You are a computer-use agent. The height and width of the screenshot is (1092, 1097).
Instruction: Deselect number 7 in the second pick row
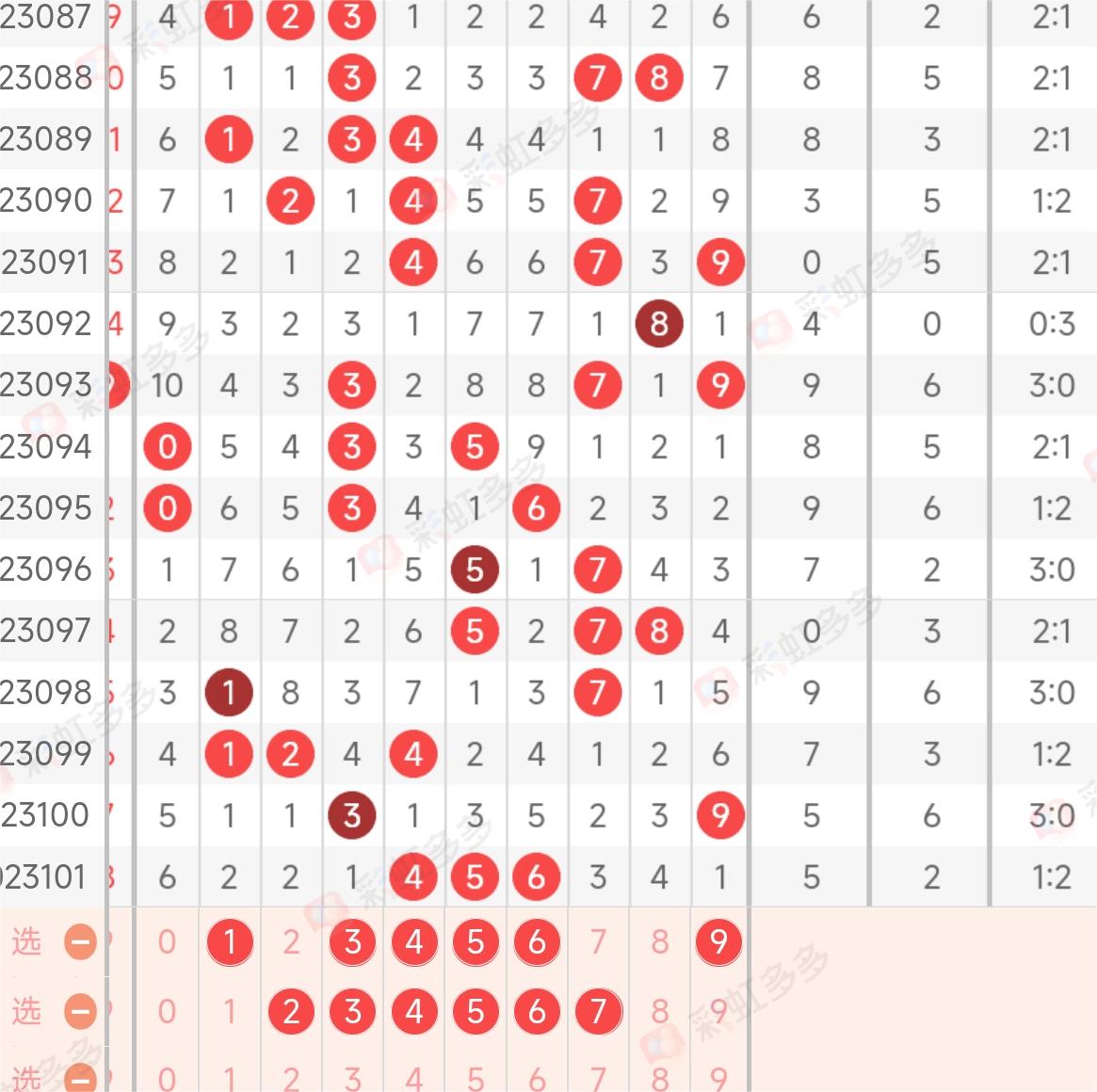point(597,1012)
